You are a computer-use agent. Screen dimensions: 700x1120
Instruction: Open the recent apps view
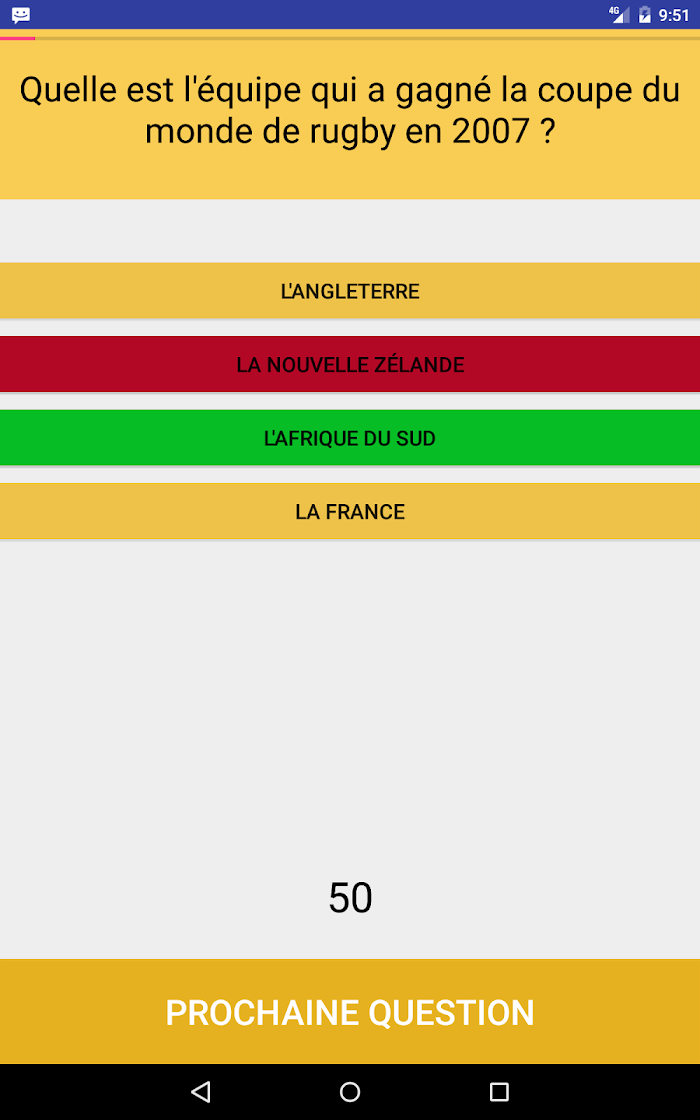coord(499,1091)
